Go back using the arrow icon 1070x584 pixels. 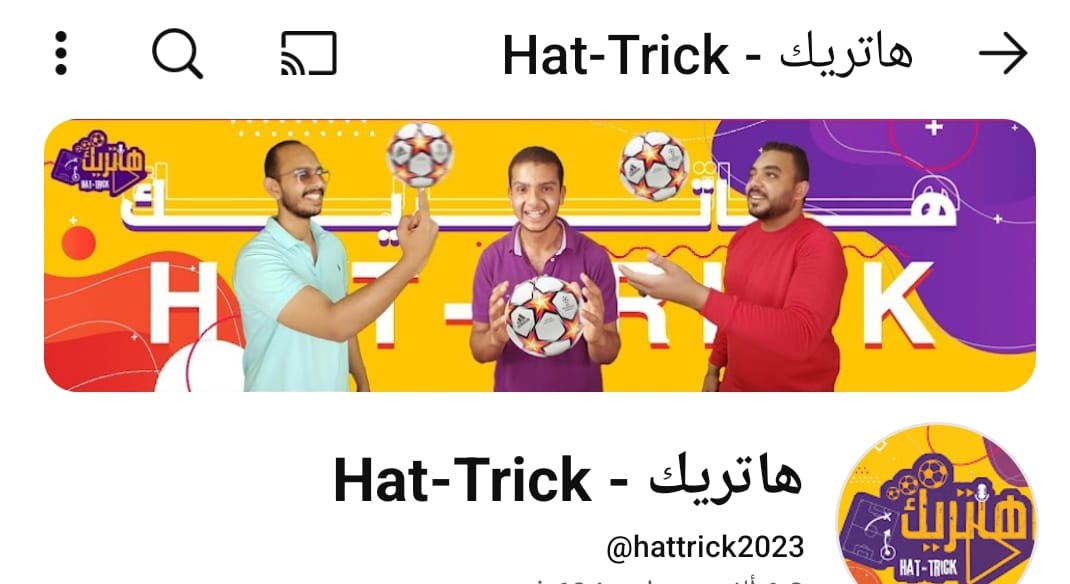click(1002, 54)
